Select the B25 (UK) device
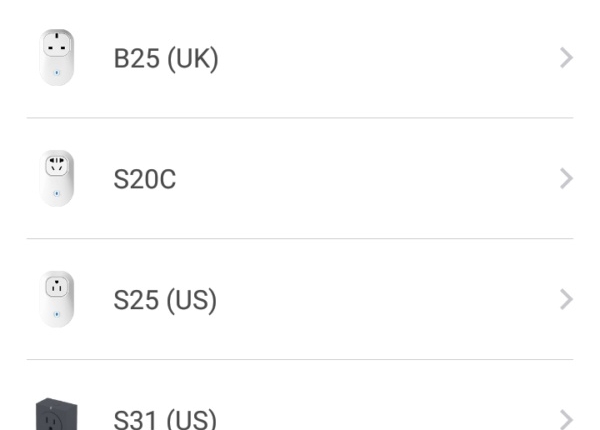The image size is (600, 430). click(x=166, y=59)
